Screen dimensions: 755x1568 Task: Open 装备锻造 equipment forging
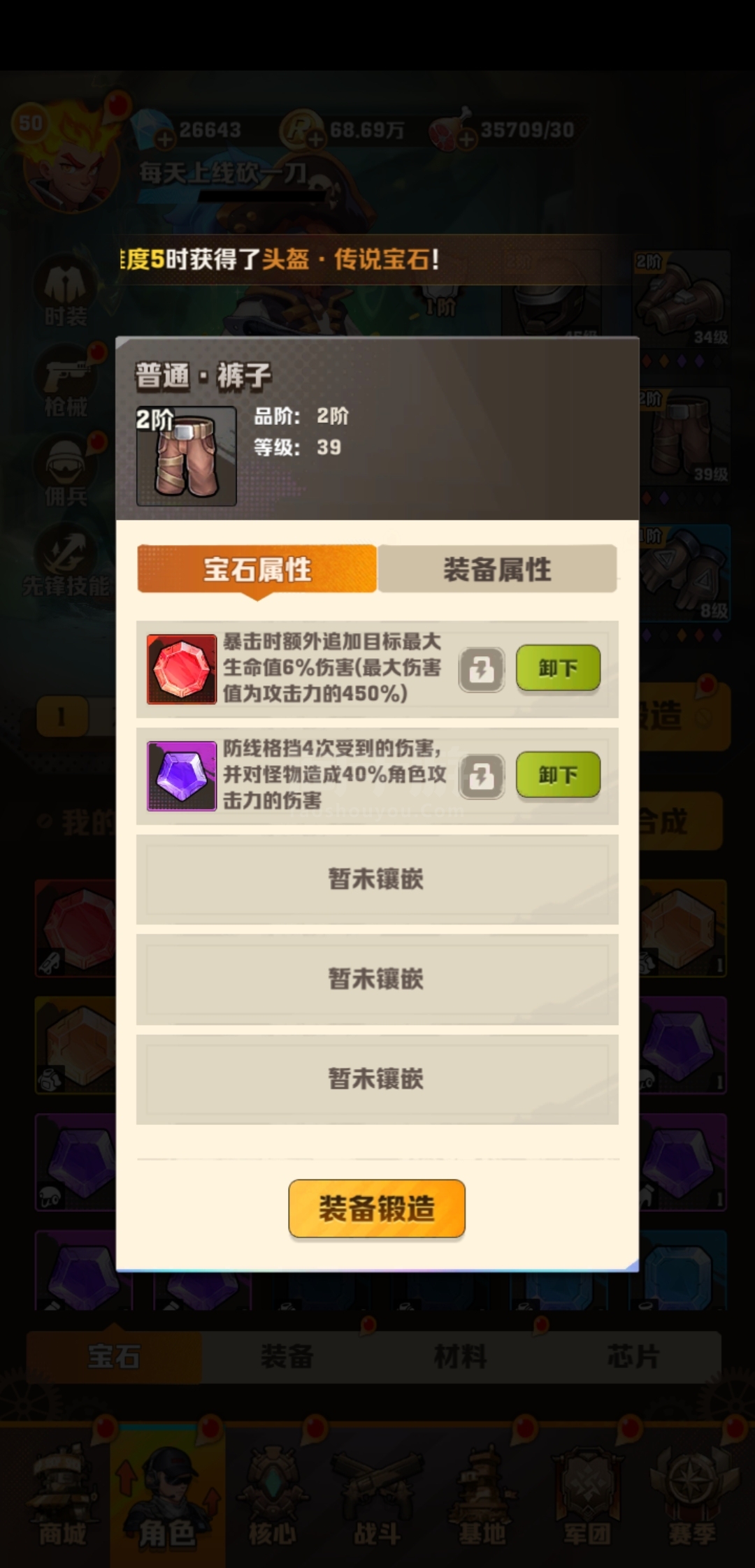click(x=377, y=1208)
